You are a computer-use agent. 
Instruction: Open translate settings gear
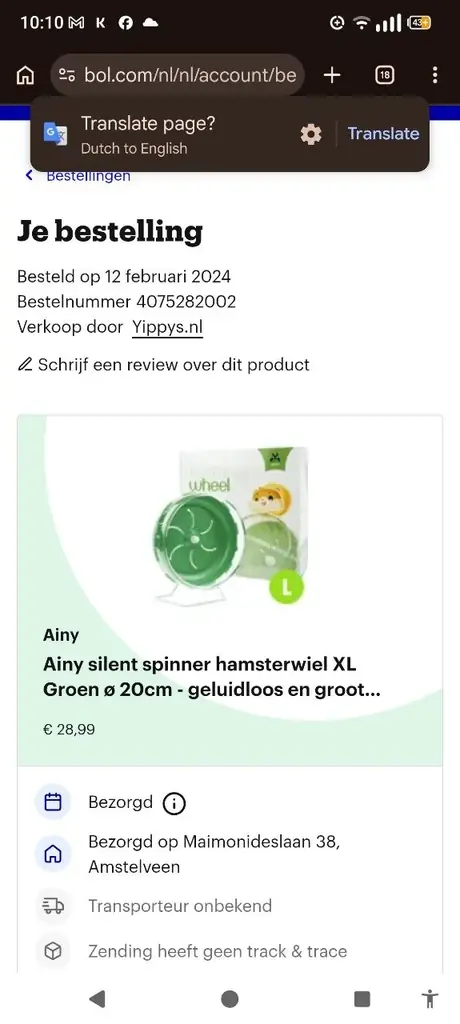311,135
